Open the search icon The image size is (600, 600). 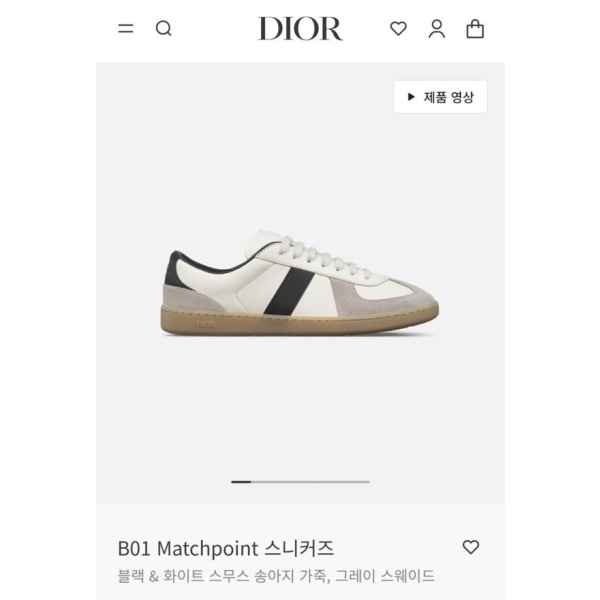(x=164, y=29)
